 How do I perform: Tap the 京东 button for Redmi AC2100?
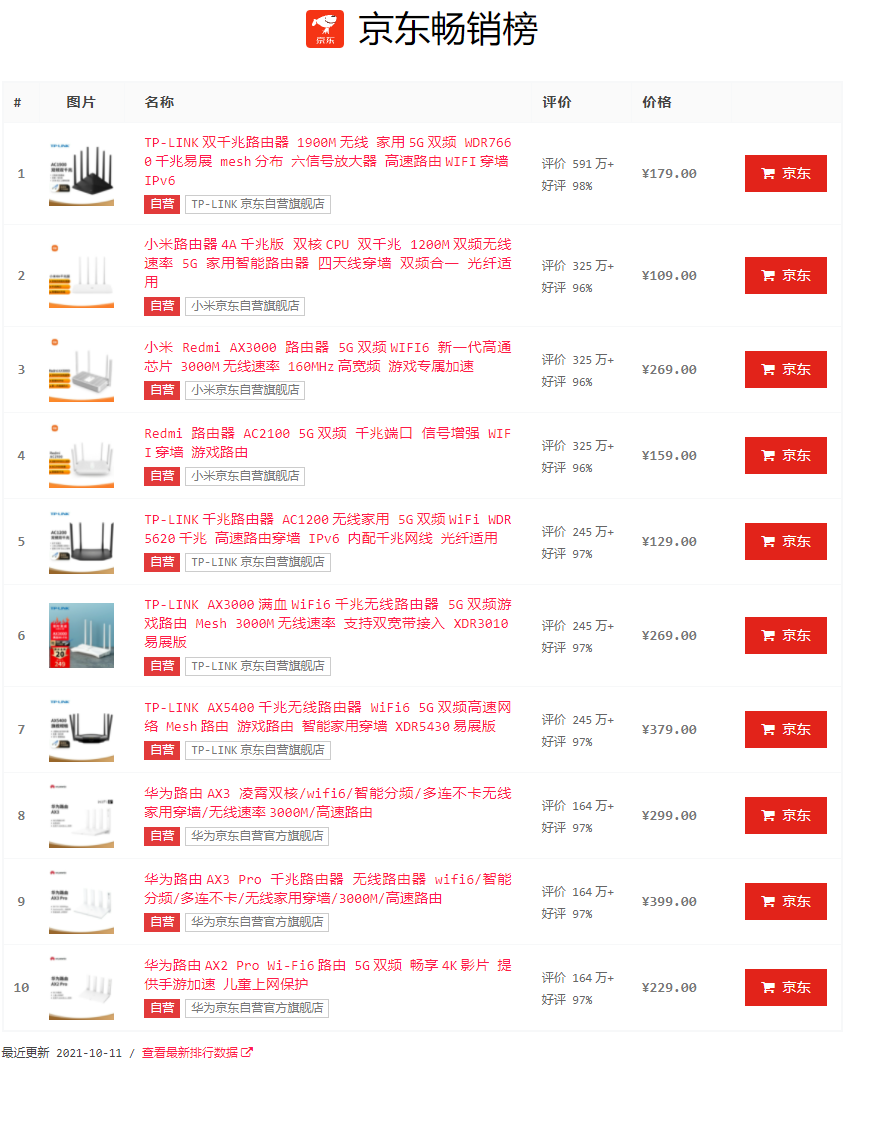point(785,455)
